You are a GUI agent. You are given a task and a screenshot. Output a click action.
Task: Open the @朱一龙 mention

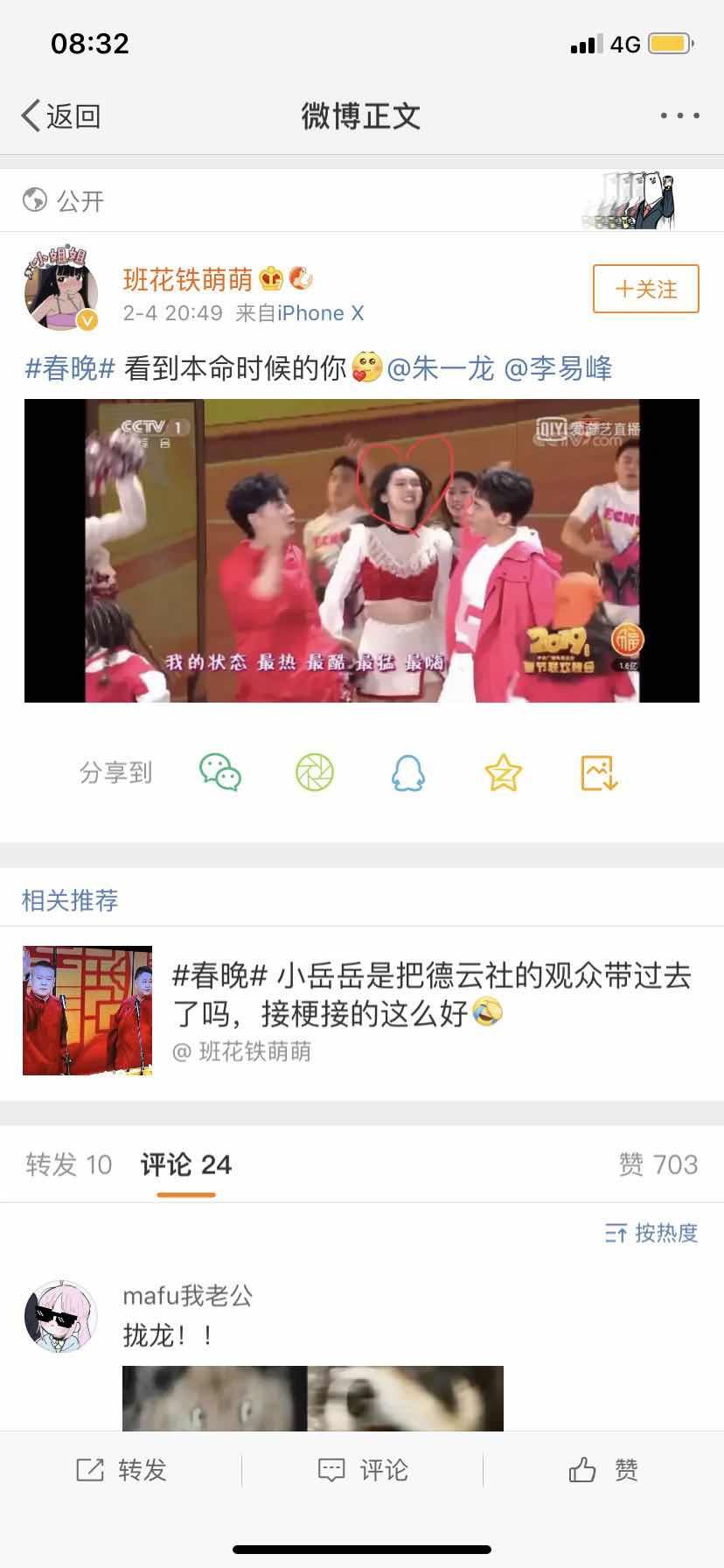[x=441, y=368]
